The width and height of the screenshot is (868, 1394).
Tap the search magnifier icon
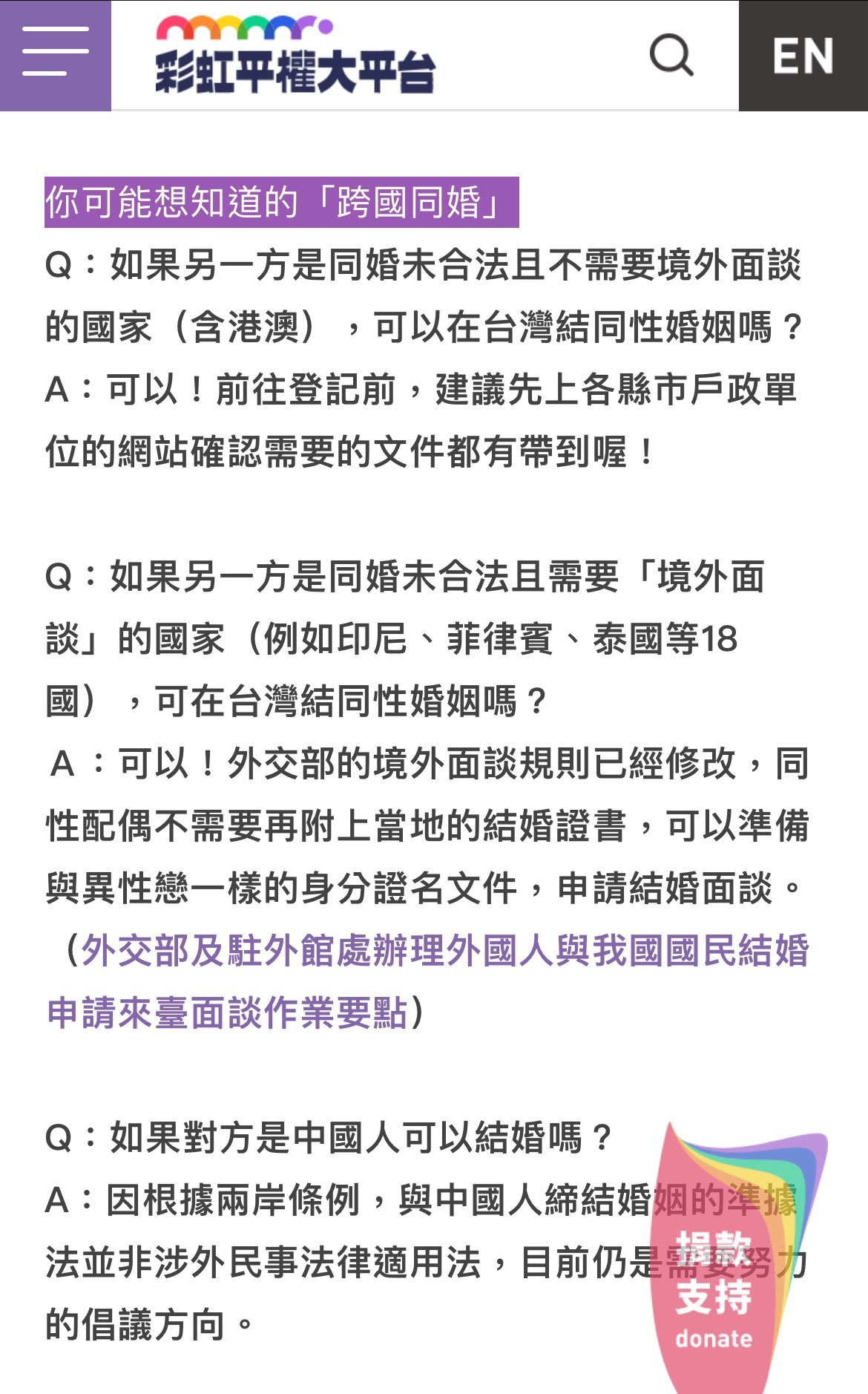tap(671, 55)
